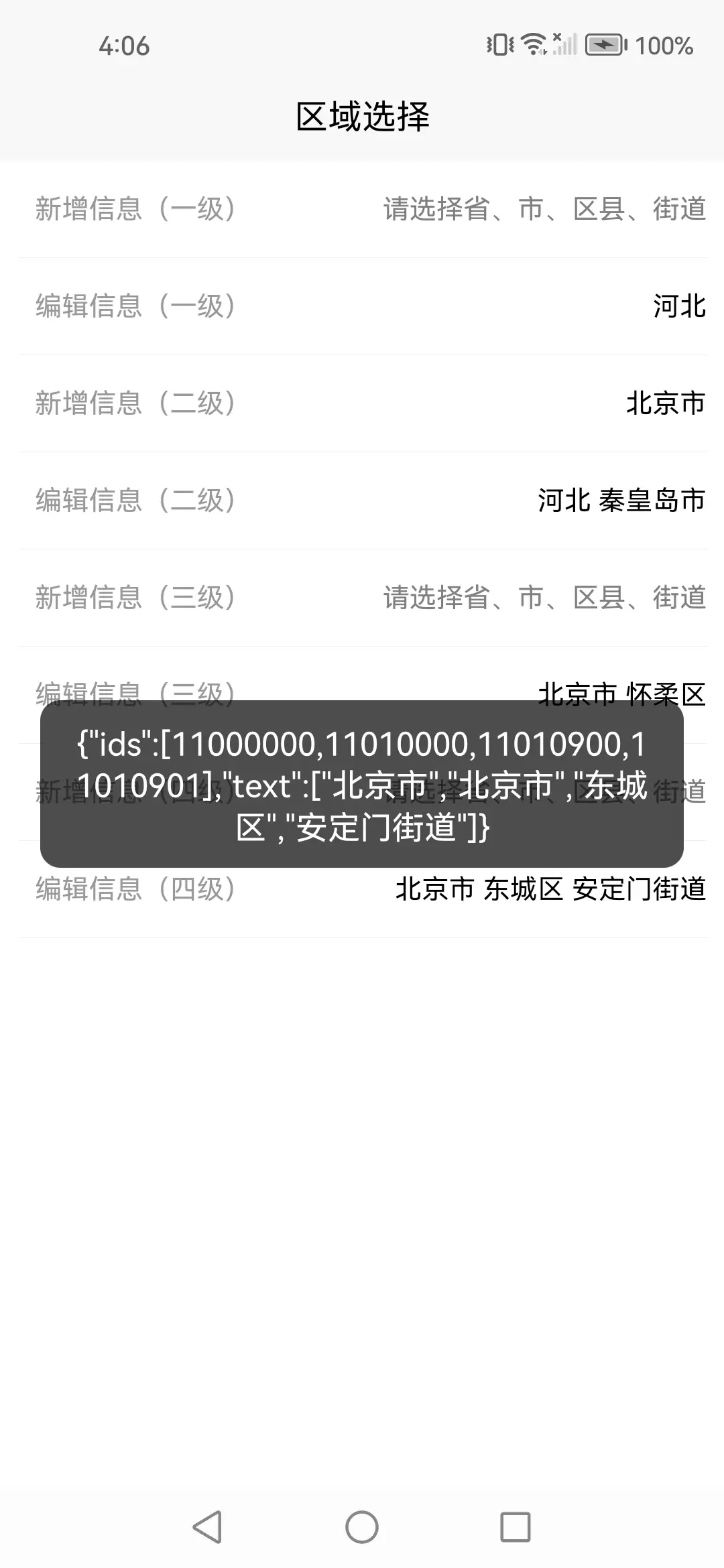Viewport: 724px width, 1568px height.
Task: Edit the 编辑信息（四级） row with 安定门街道
Action: pos(362,890)
